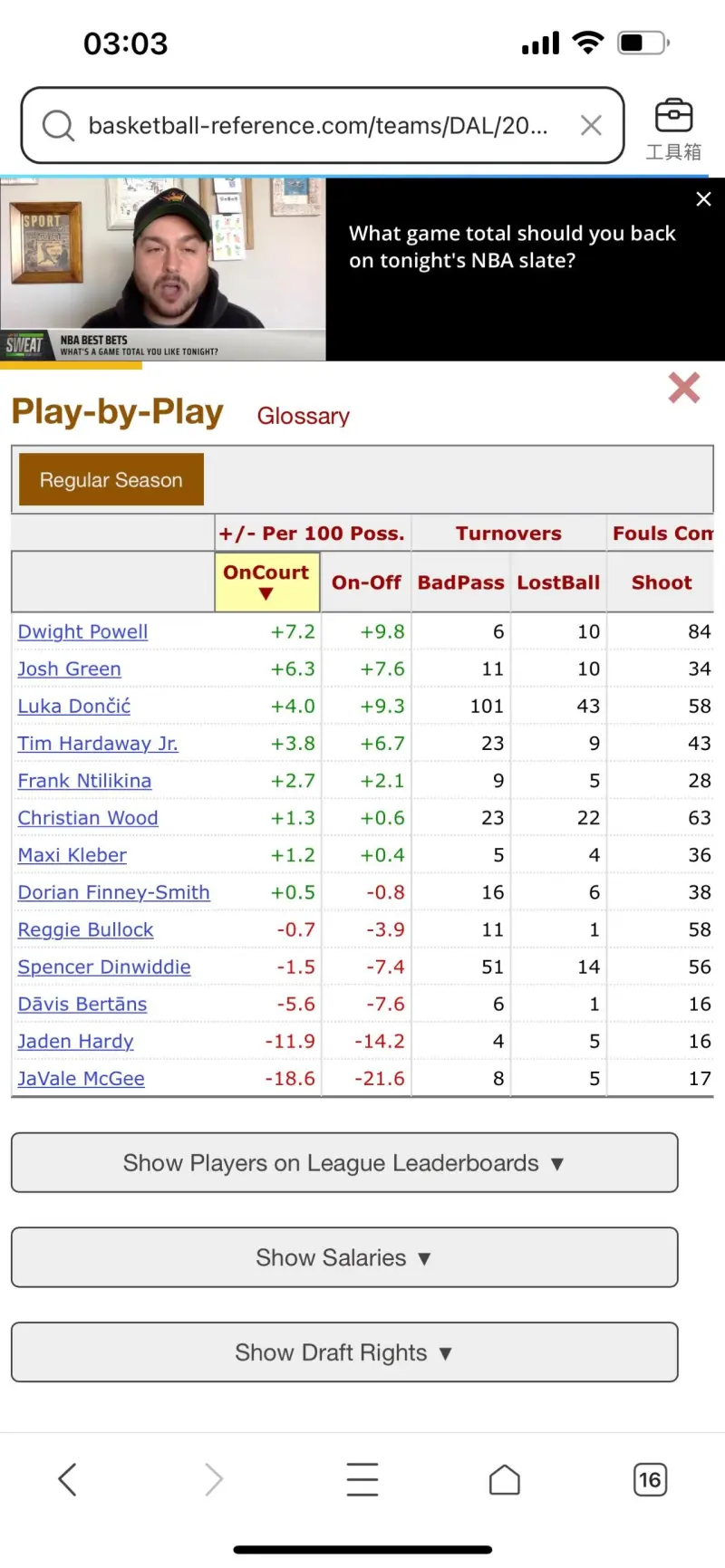Sort table by OnCourt column

266,582
